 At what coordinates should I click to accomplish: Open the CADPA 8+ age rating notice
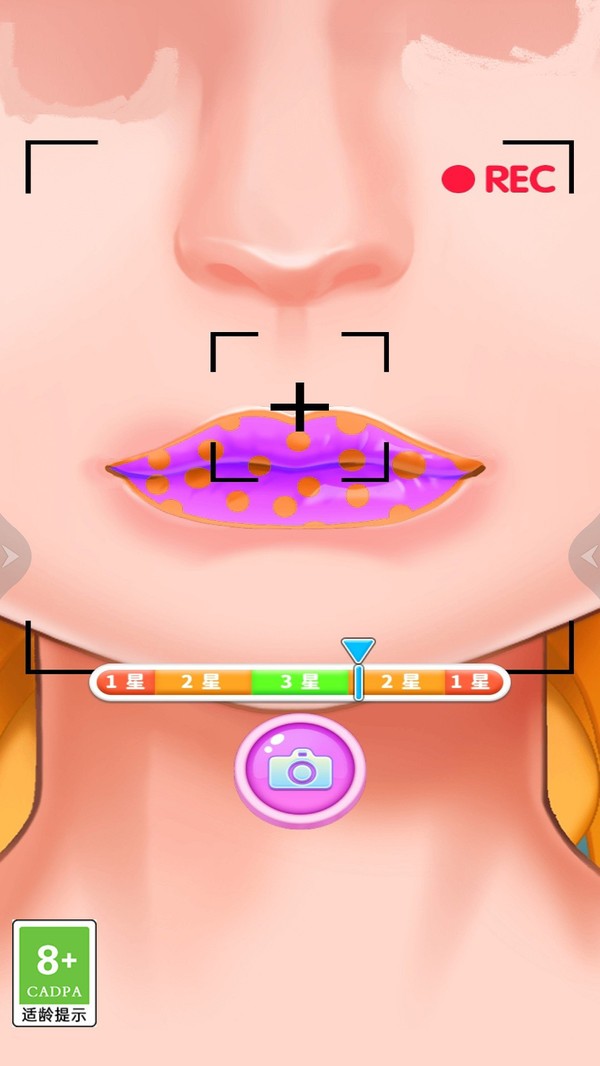click(x=55, y=972)
